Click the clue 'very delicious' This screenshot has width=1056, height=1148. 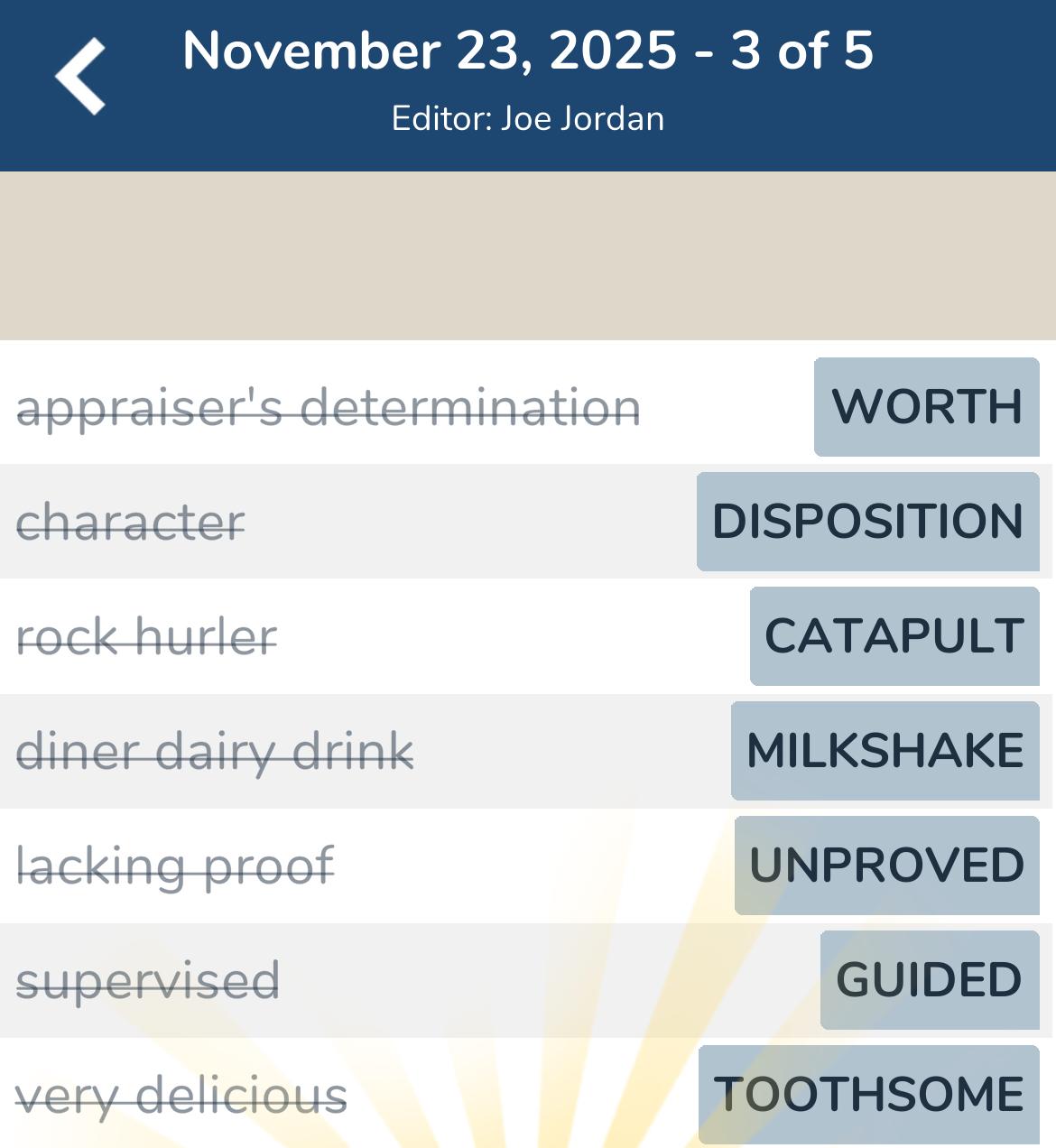(183, 1093)
